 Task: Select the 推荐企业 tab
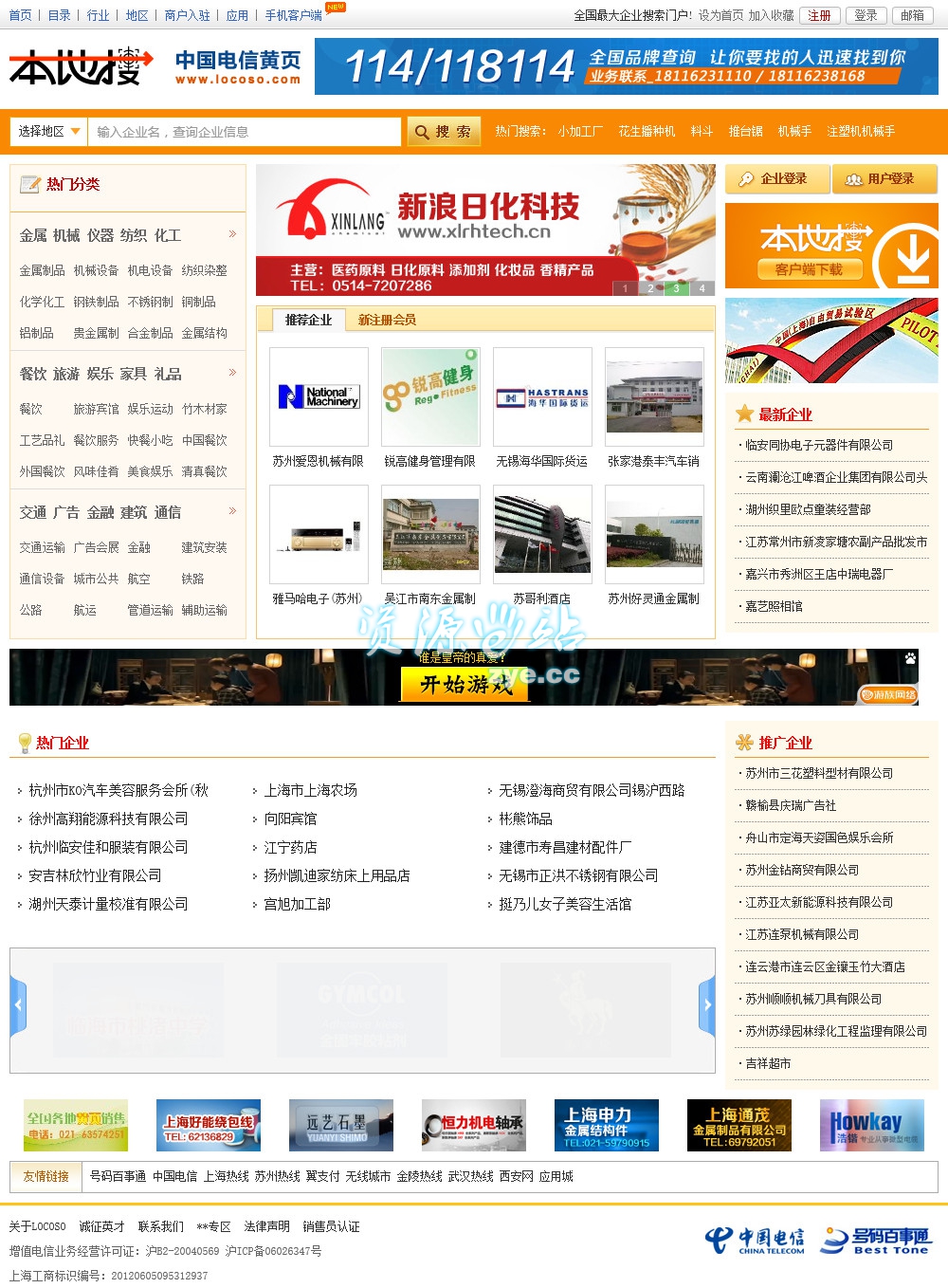click(x=308, y=320)
